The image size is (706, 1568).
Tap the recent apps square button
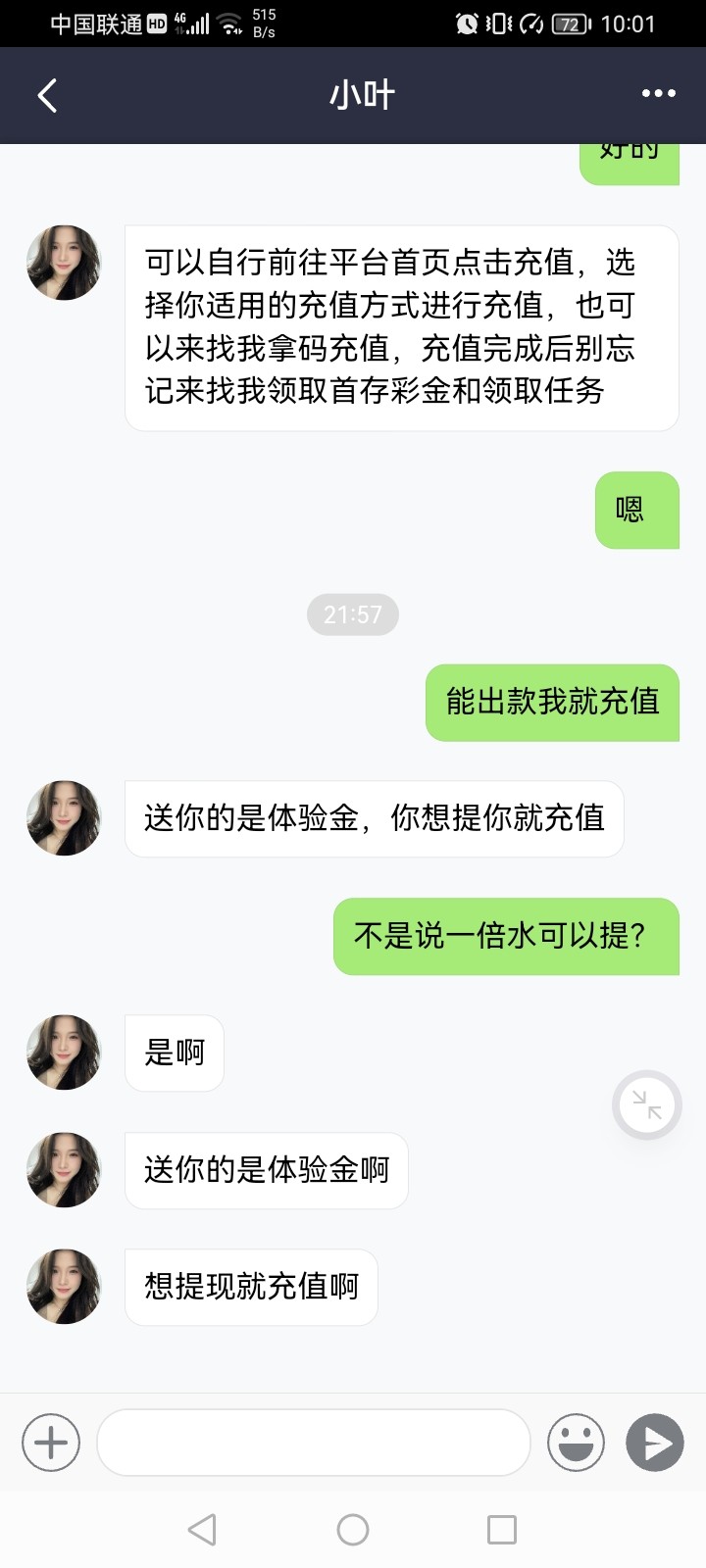(502, 1528)
